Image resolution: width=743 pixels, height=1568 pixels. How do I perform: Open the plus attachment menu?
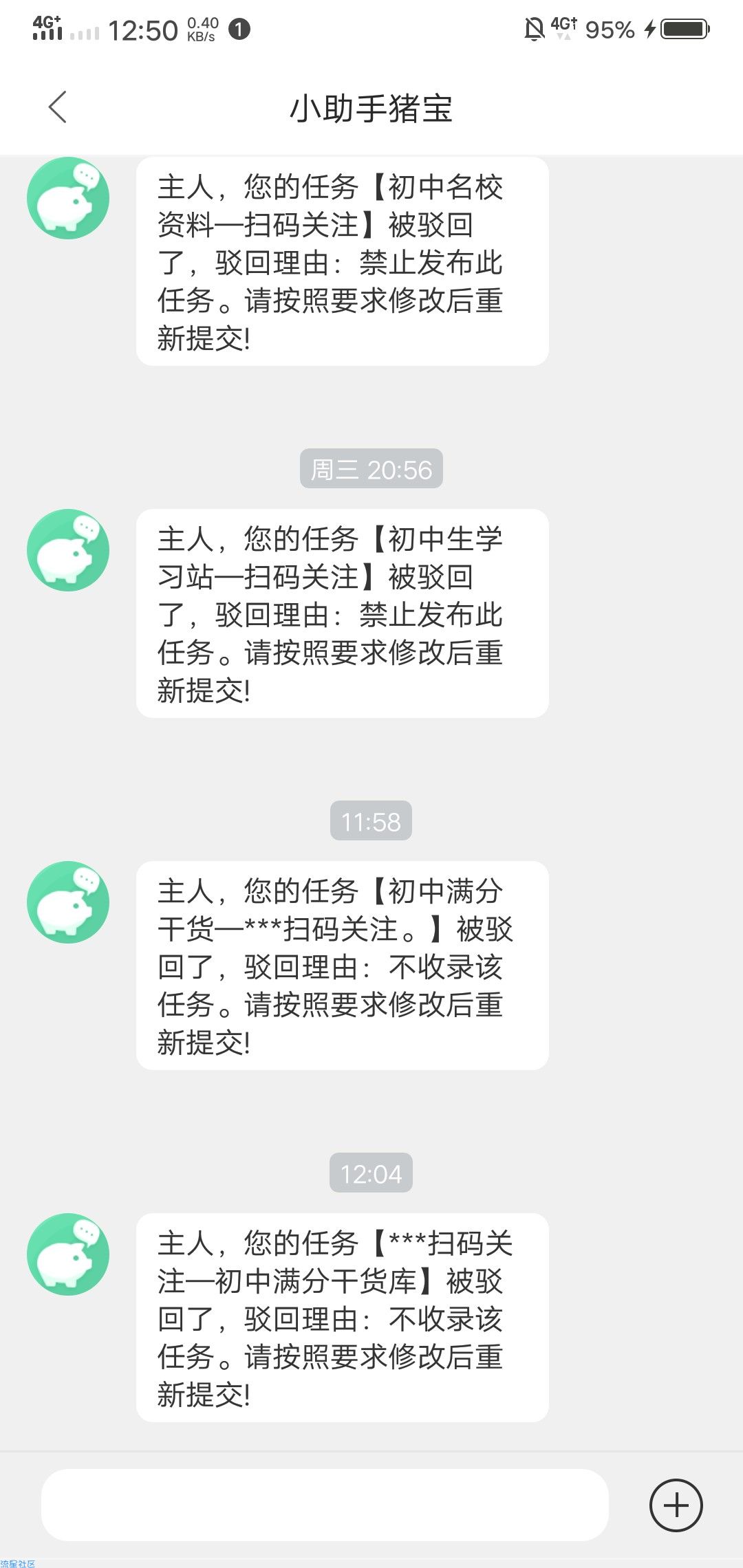[676, 1505]
